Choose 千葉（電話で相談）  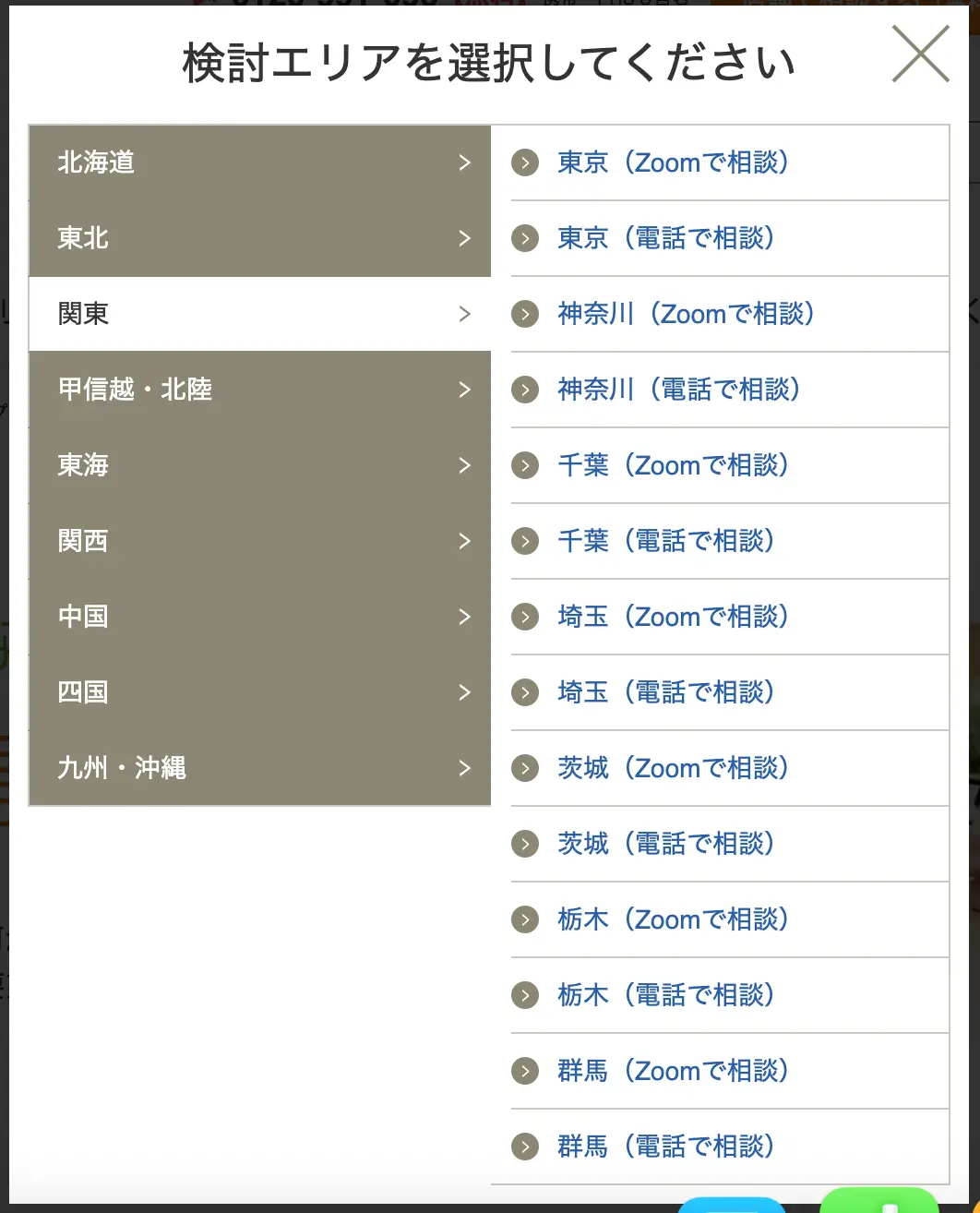click(665, 542)
